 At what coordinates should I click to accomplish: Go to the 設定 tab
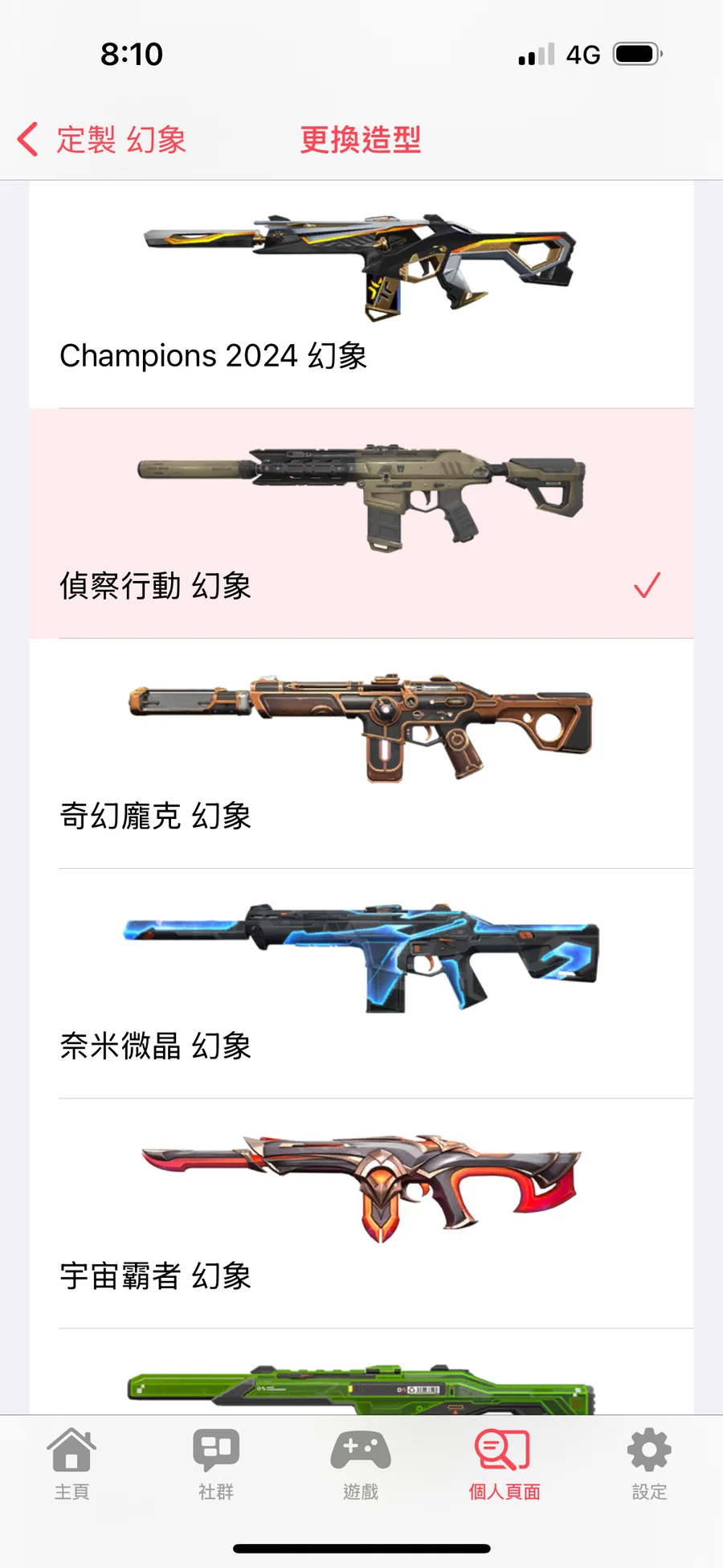[x=649, y=1464]
